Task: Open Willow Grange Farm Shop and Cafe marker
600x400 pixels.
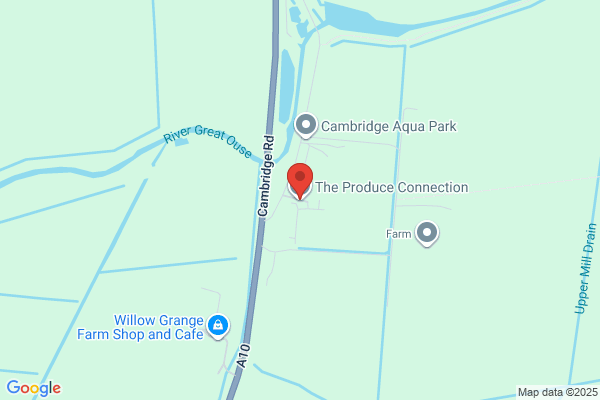Action: click(218, 327)
